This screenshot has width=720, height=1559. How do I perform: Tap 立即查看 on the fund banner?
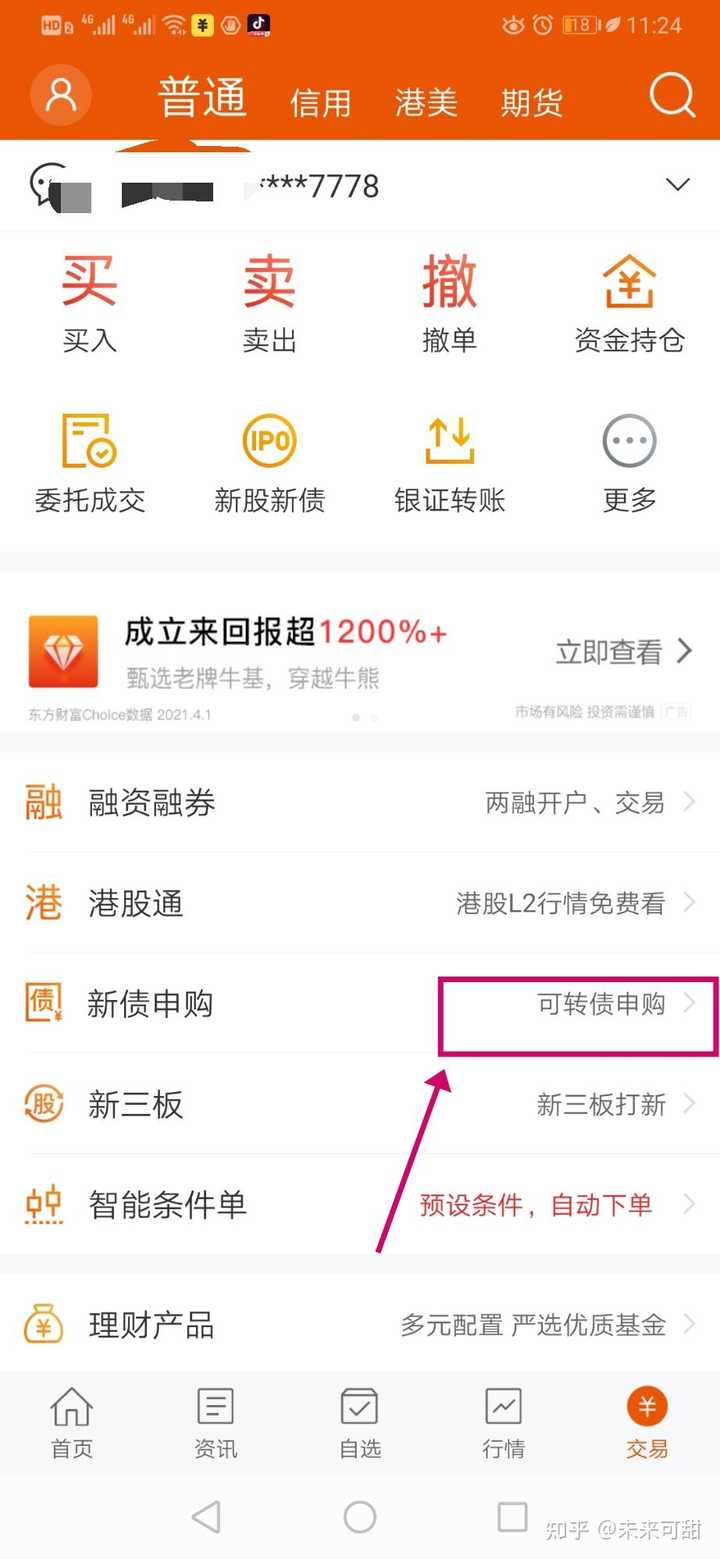point(623,652)
